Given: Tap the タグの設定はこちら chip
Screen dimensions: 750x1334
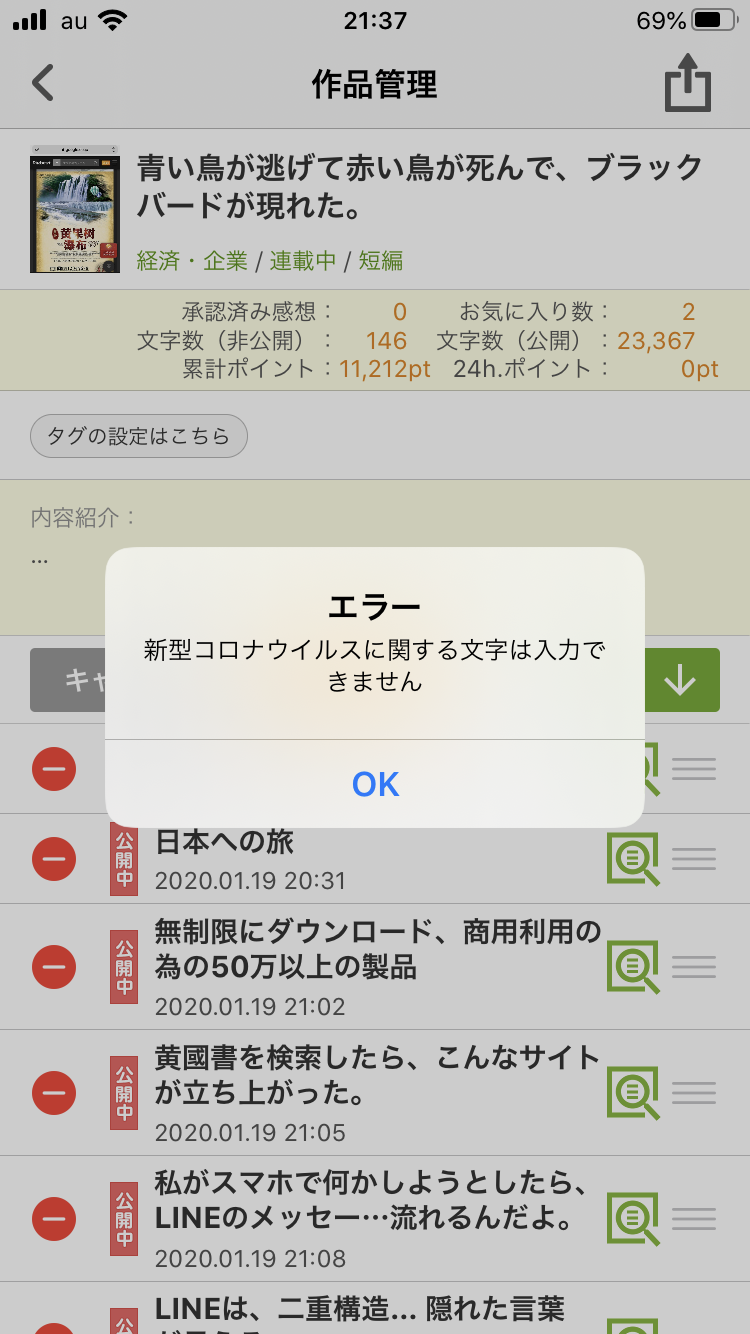Looking at the screenshot, I should coord(139,436).
